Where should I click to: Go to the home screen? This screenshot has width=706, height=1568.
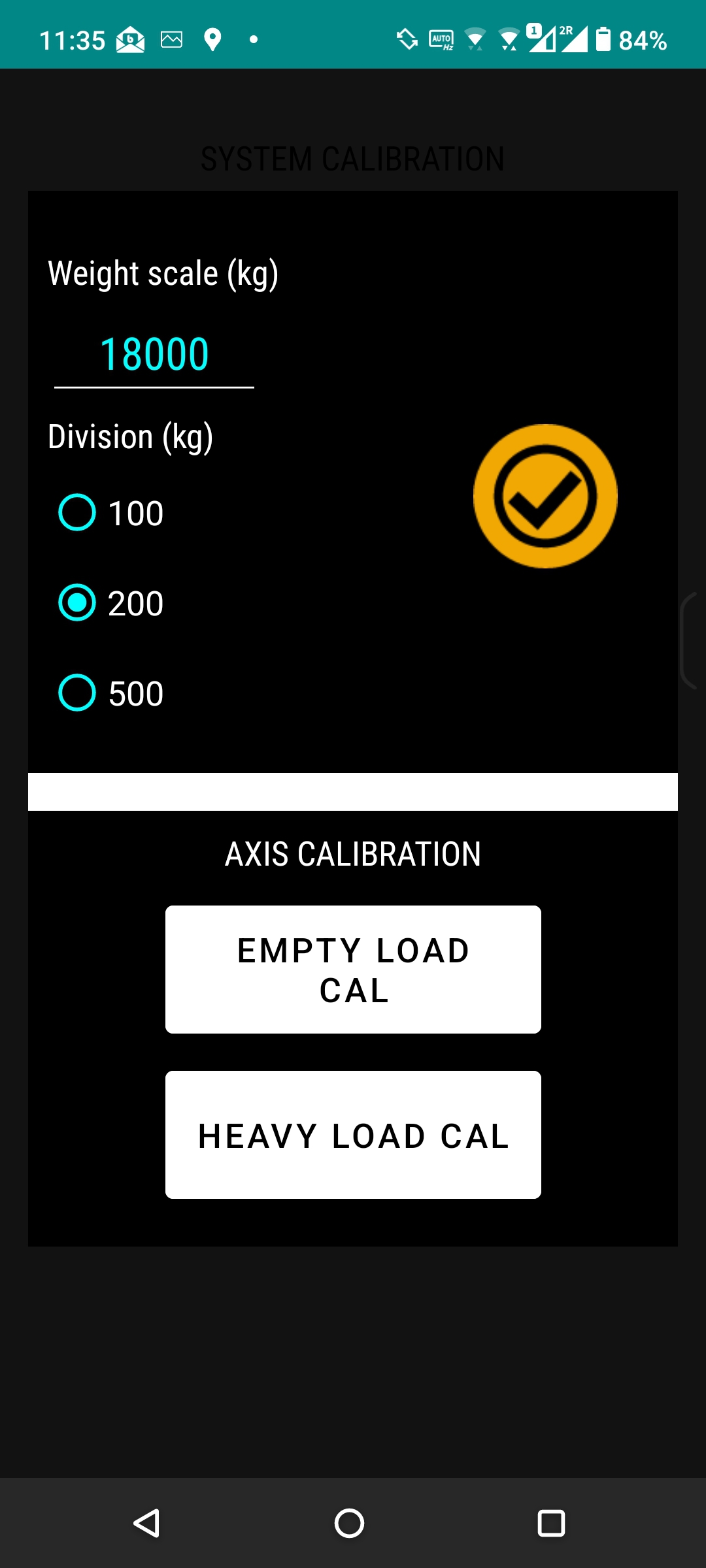click(x=350, y=1524)
